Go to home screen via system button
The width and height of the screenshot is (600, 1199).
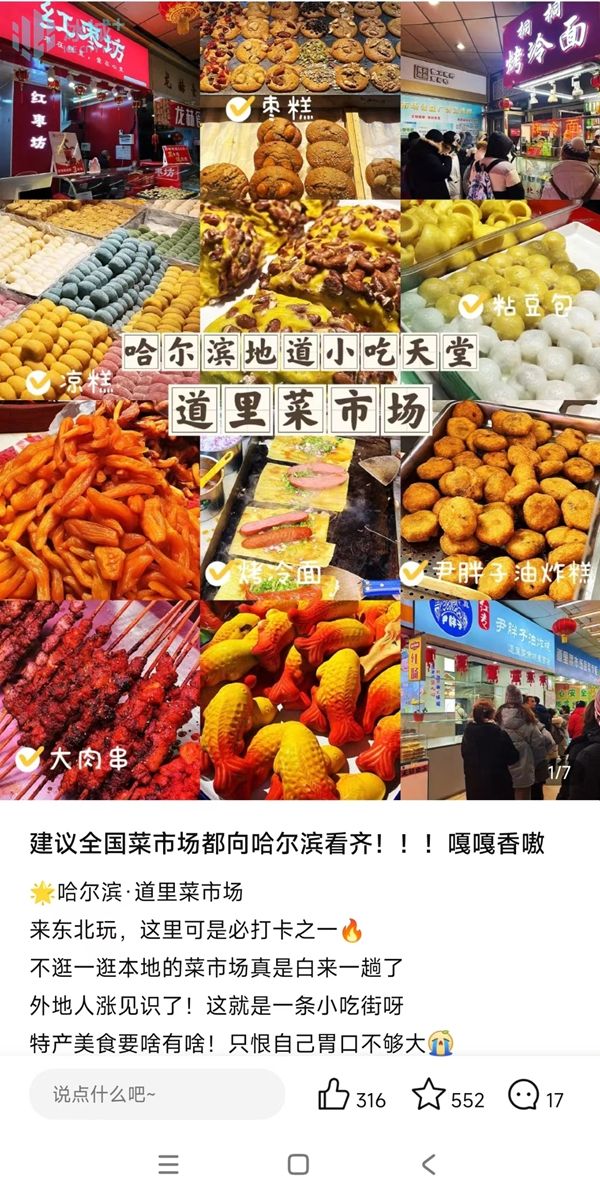[x=298, y=1165]
